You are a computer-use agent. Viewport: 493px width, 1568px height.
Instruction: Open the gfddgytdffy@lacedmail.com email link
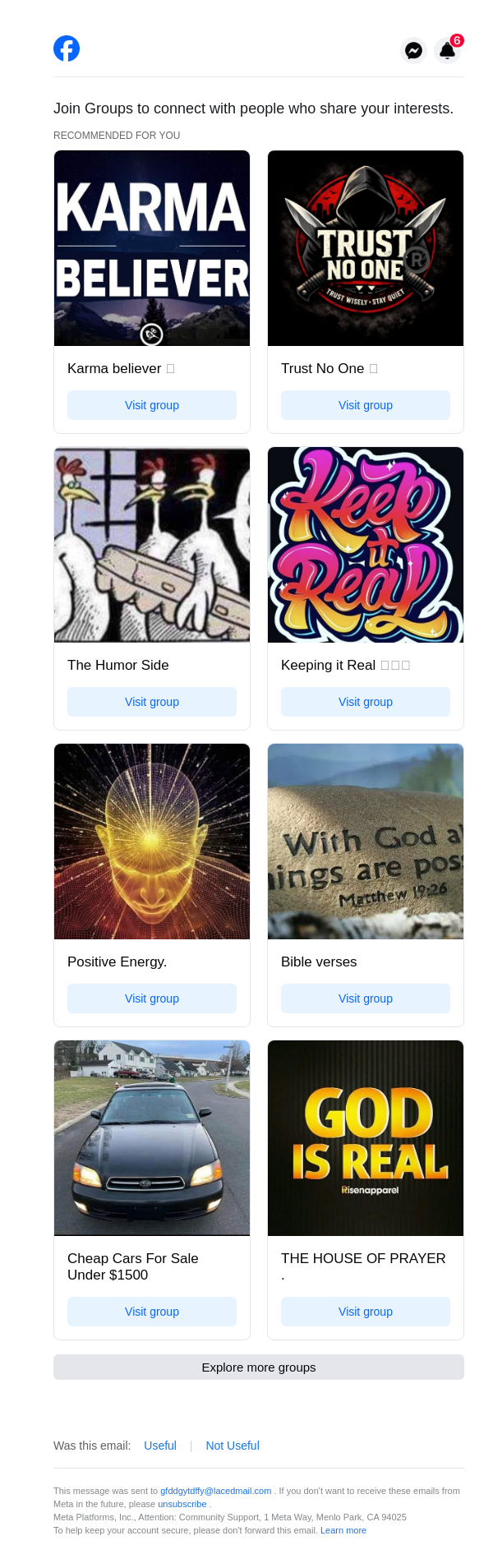[215, 1491]
